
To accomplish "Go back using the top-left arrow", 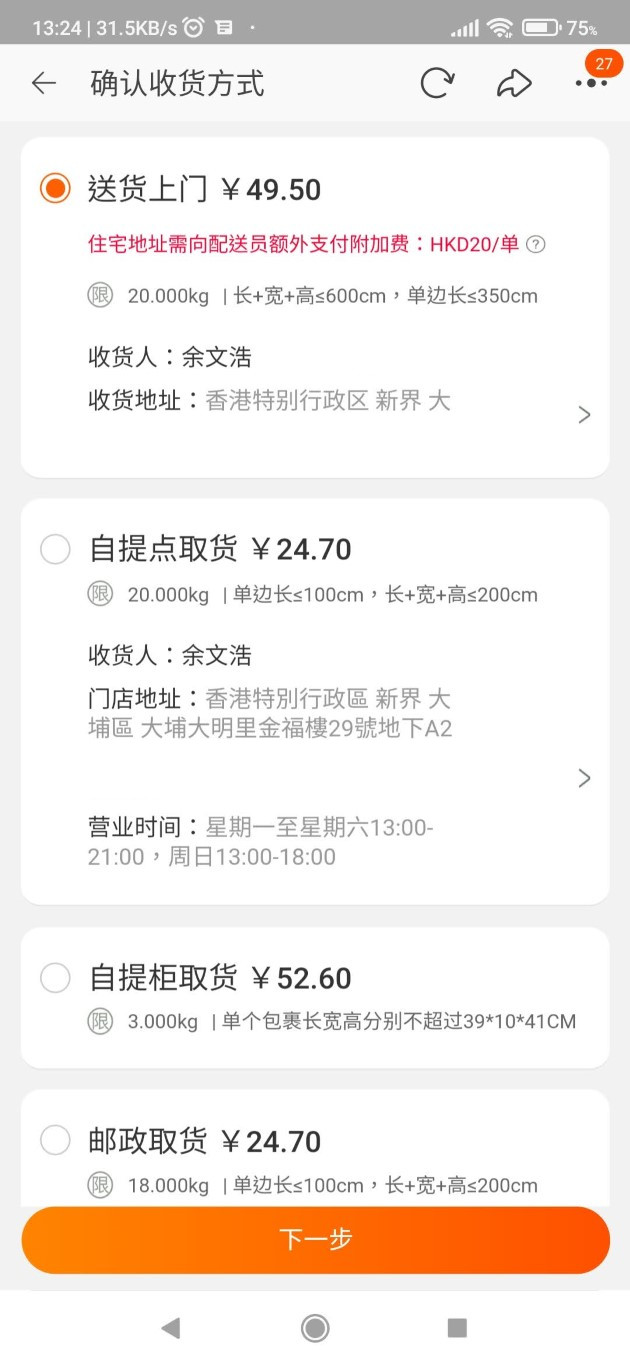I will point(44,83).
